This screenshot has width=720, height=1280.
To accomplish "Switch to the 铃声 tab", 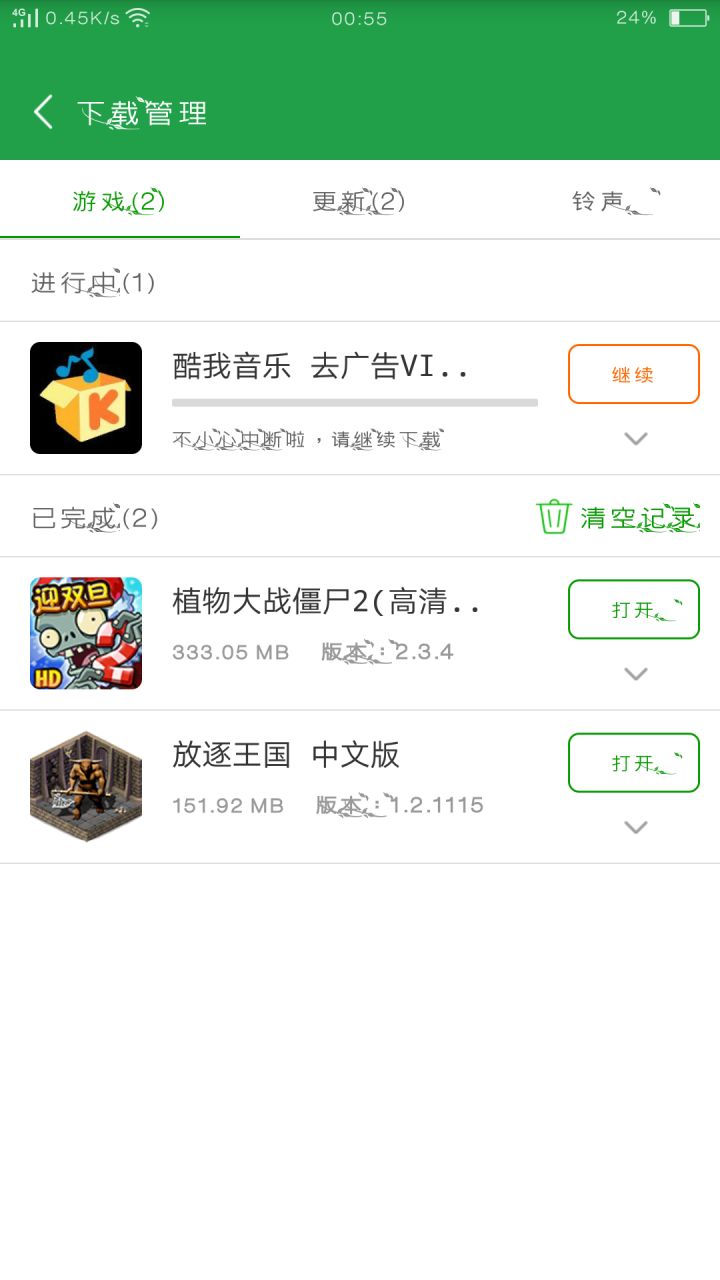I will click(x=612, y=201).
